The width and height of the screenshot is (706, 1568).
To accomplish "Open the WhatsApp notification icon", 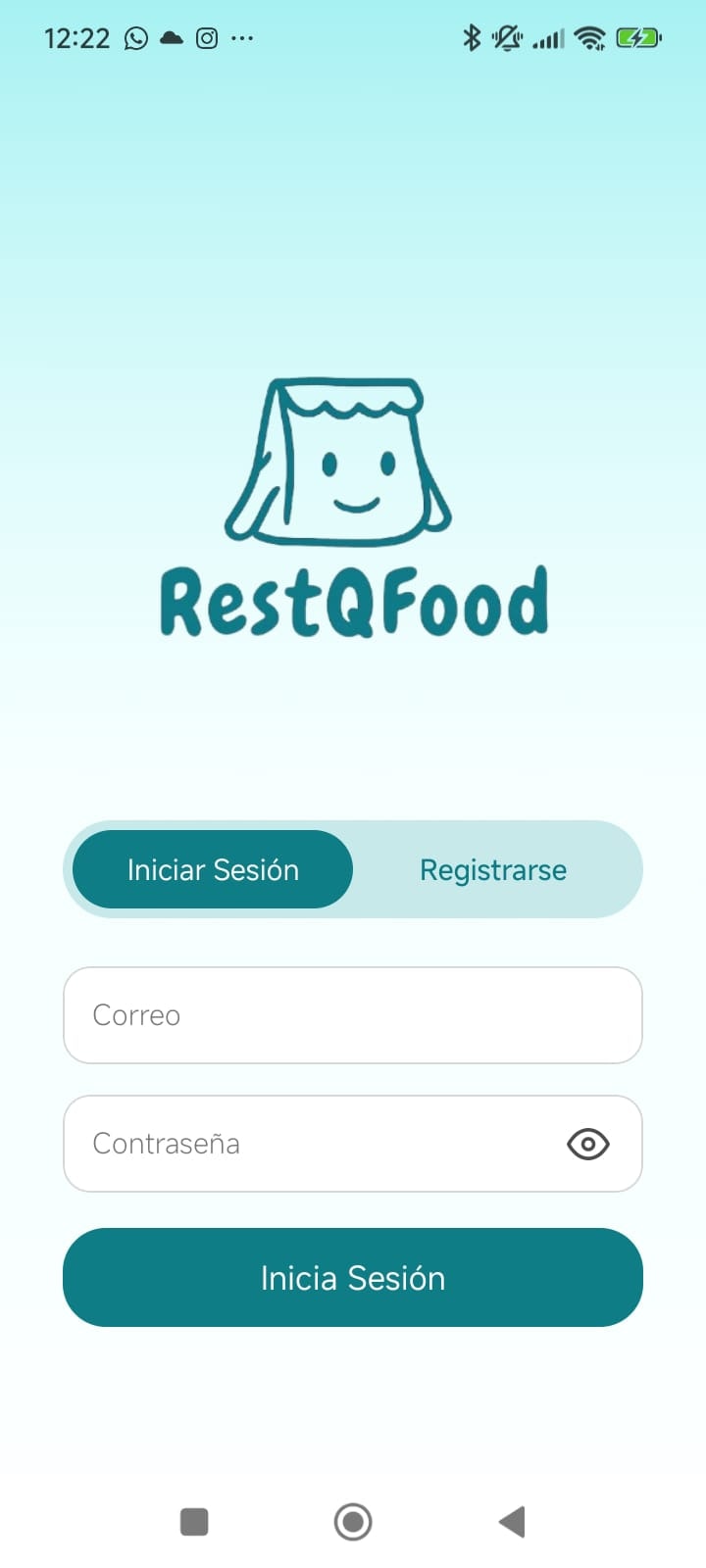I will pyautogui.click(x=134, y=37).
